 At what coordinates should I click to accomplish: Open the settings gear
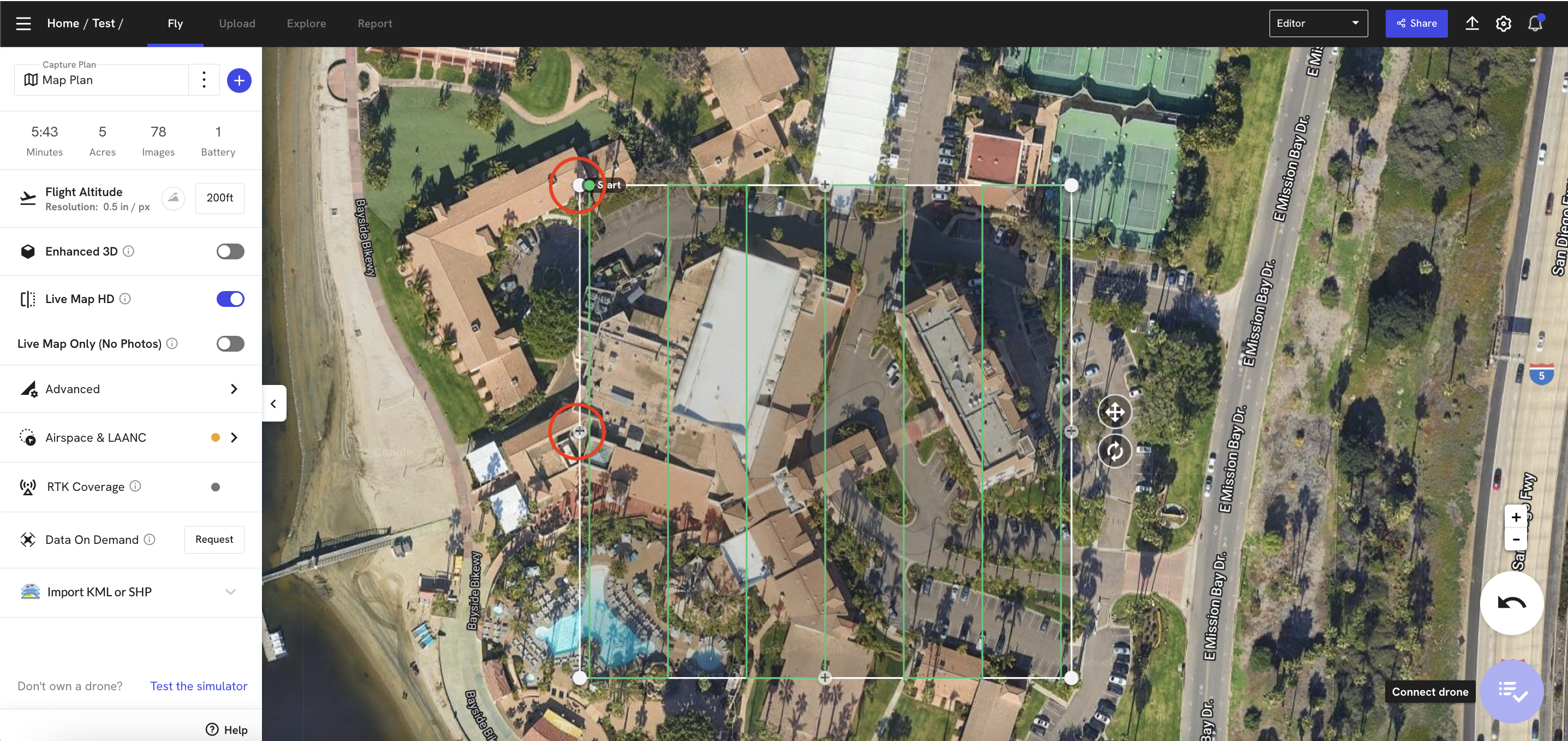click(x=1503, y=23)
